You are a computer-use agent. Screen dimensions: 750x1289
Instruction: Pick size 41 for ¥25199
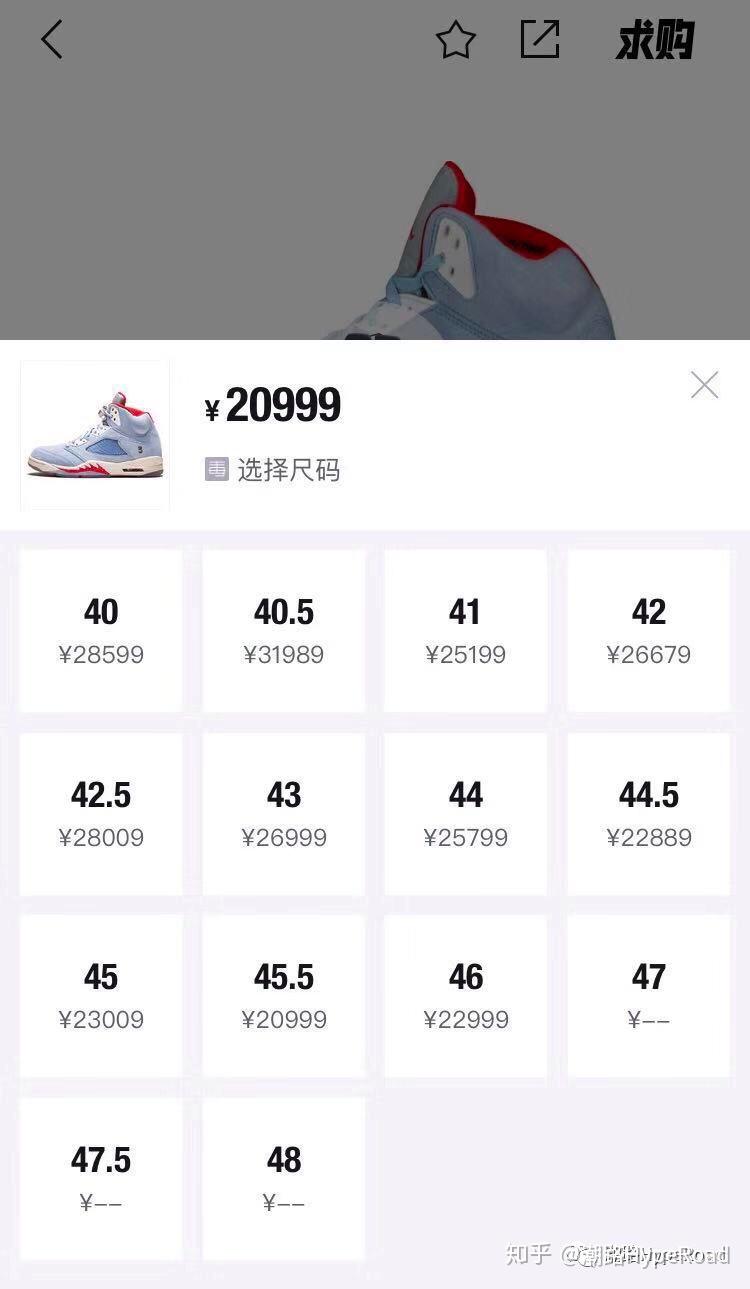tap(466, 630)
